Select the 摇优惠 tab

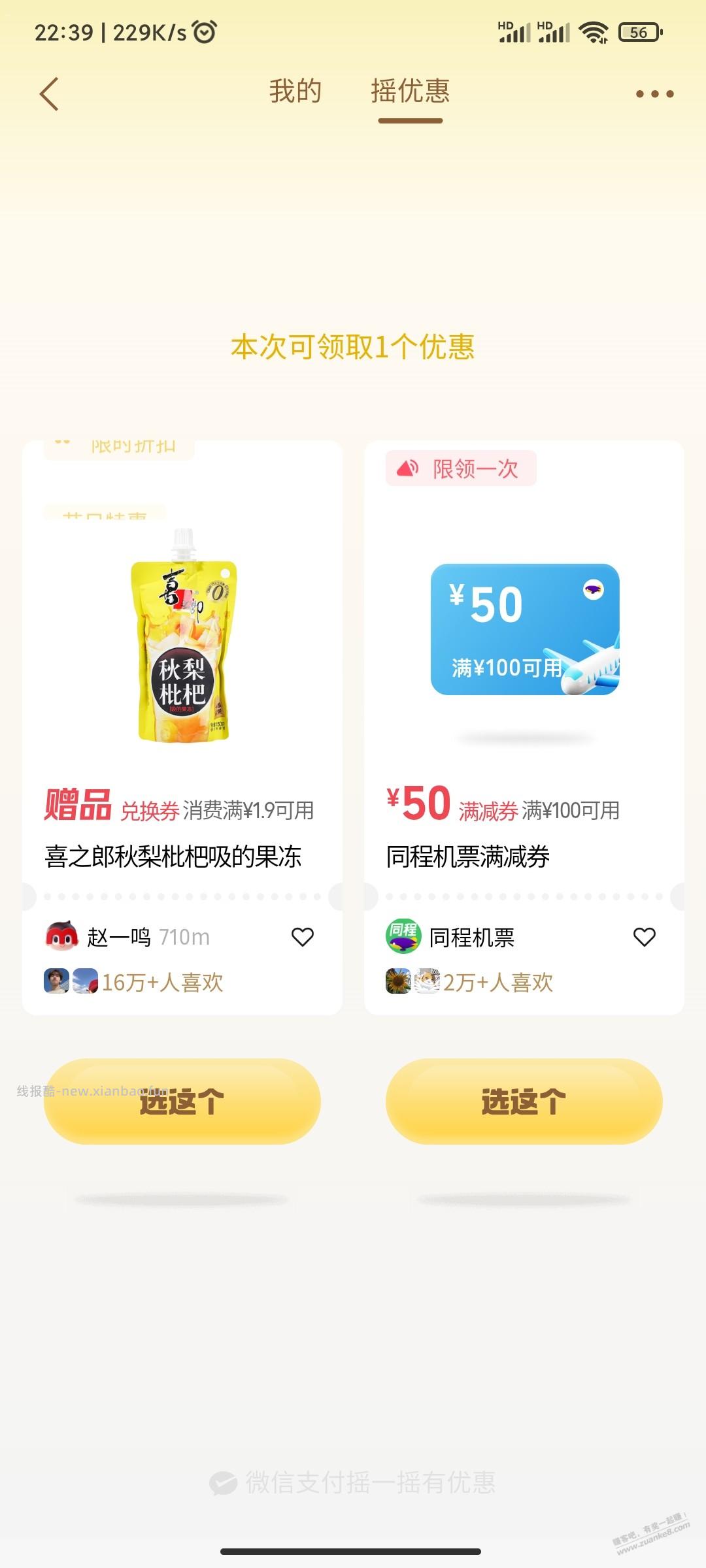click(x=412, y=91)
